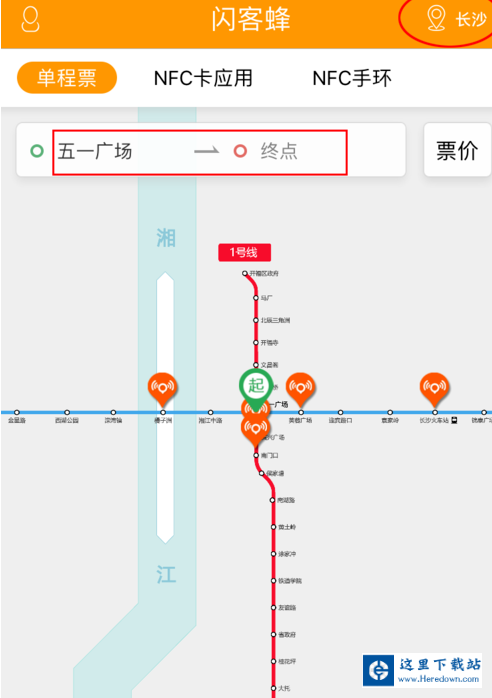Choose the destination in 终点 field
Image resolution: width=492 pixels, height=698 pixels.
(279, 151)
